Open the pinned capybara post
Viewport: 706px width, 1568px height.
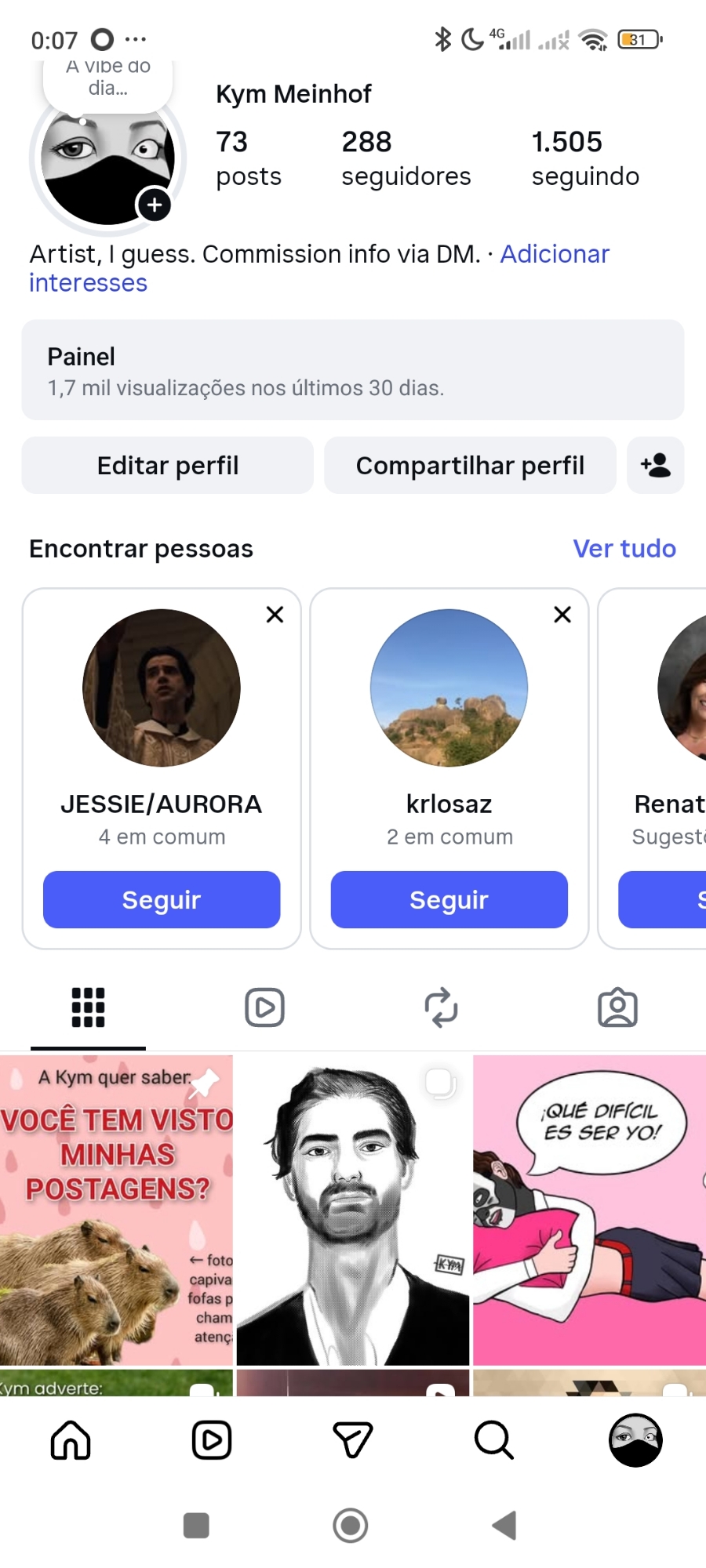(116, 1210)
